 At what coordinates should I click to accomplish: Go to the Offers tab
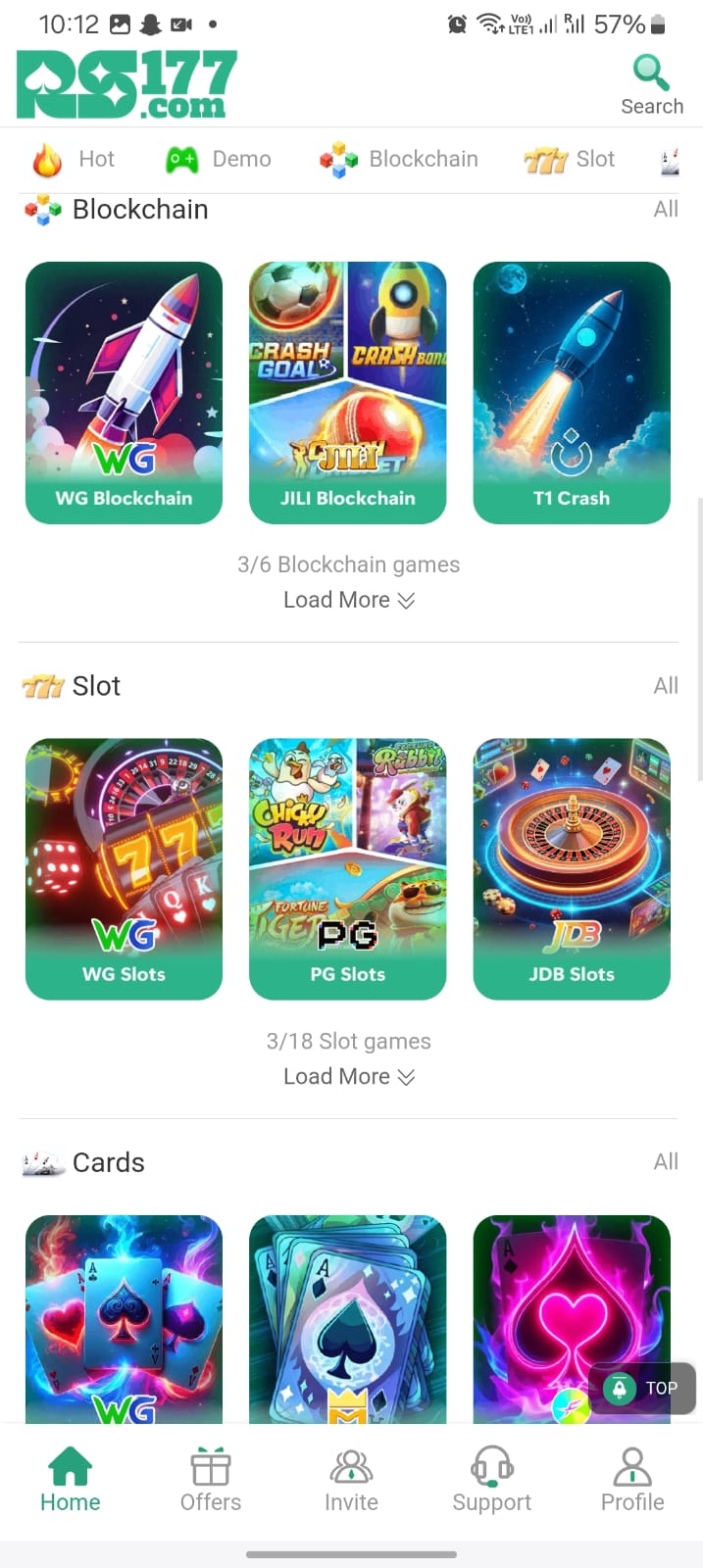point(211,1480)
